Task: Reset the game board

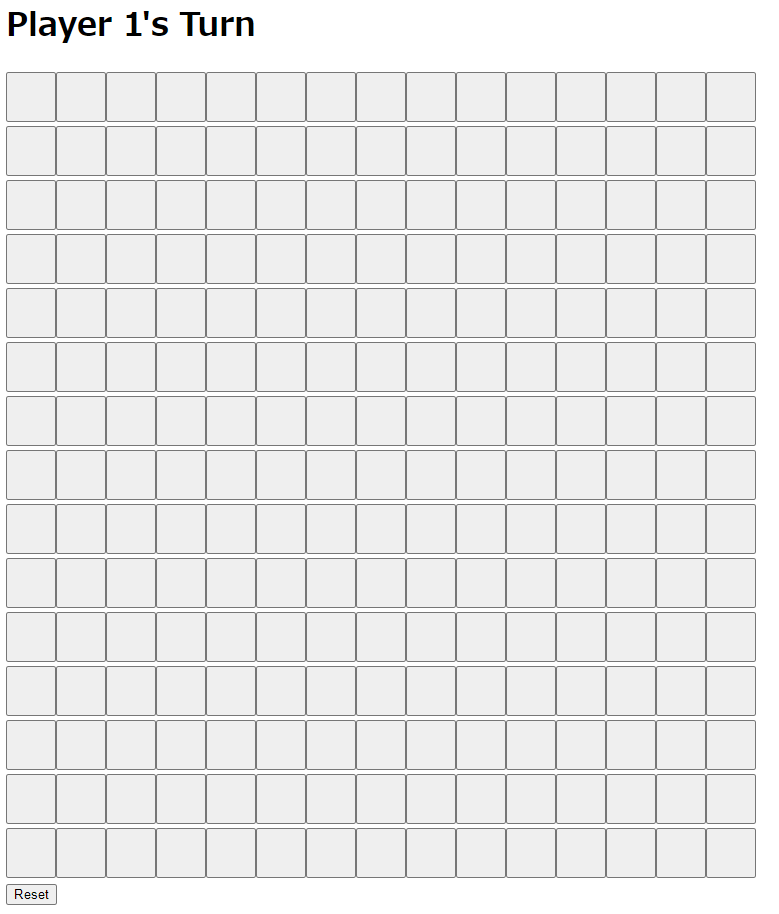Action: (x=31, y=894)
